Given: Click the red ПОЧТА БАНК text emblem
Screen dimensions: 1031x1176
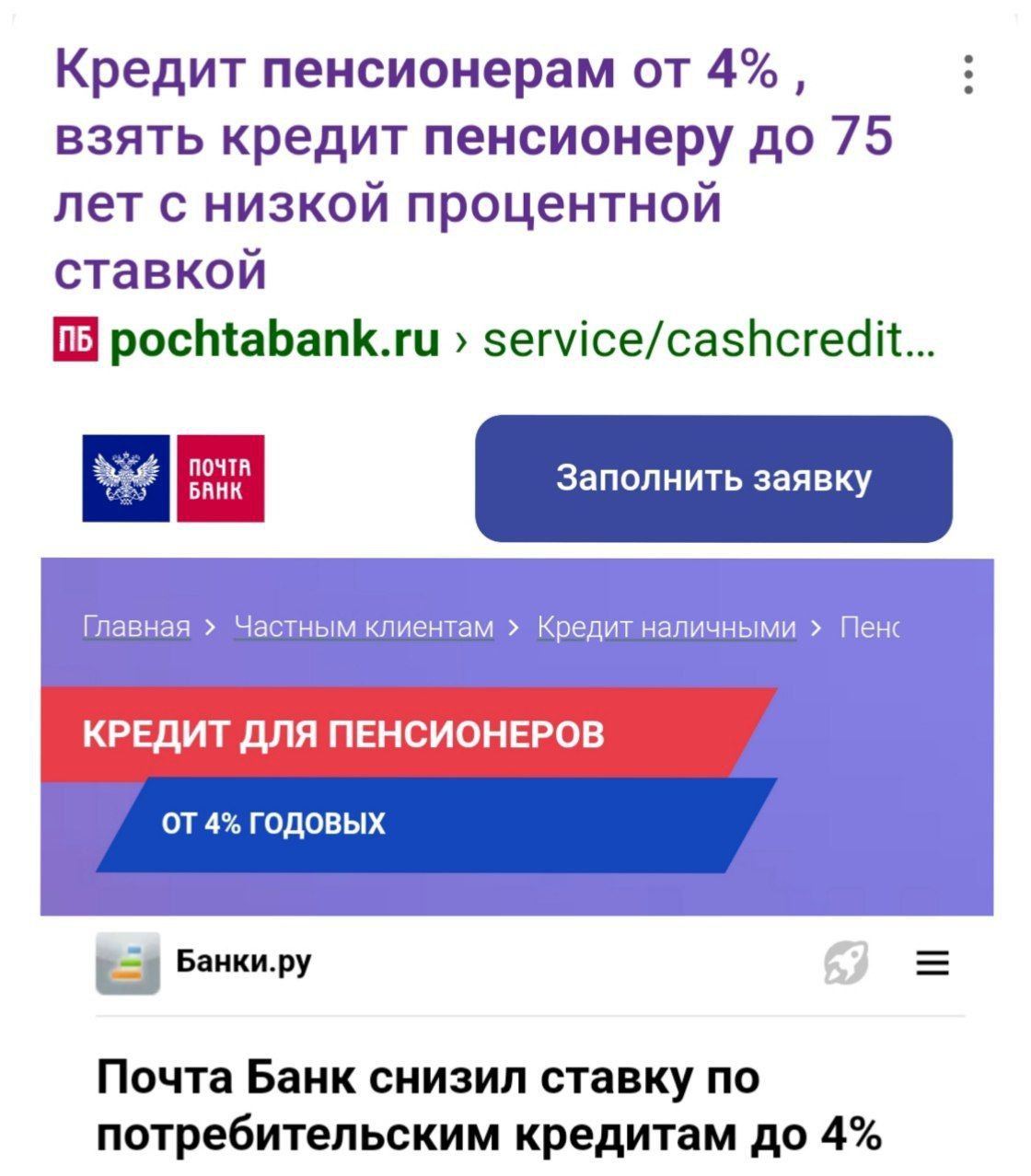Looking at the screenshot, I should pos(219,477).
